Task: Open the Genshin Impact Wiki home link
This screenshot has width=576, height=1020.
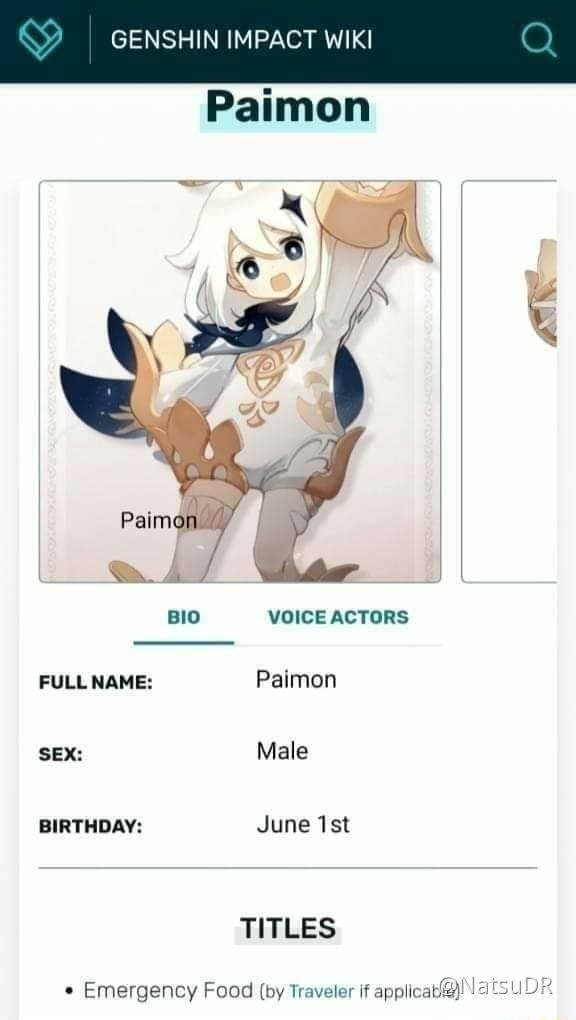Action: tap(241, 40)
